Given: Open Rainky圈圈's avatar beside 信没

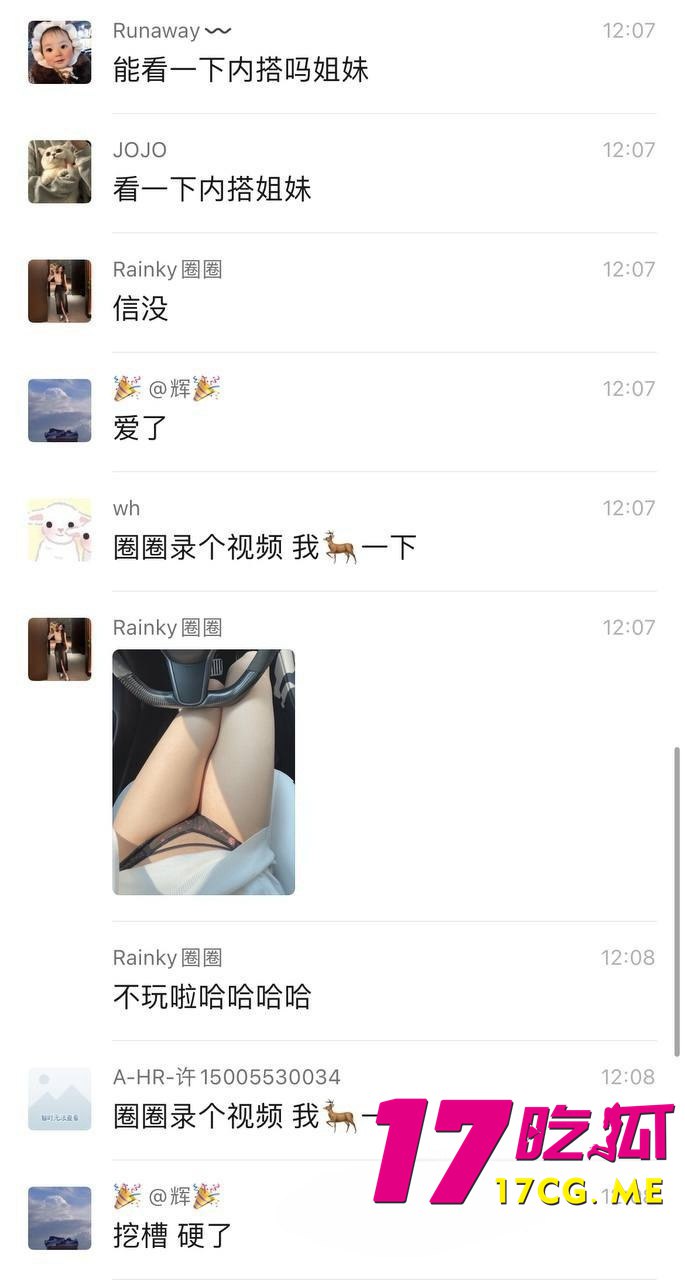Looking at the screenshot, I should [x=59, y=291].
